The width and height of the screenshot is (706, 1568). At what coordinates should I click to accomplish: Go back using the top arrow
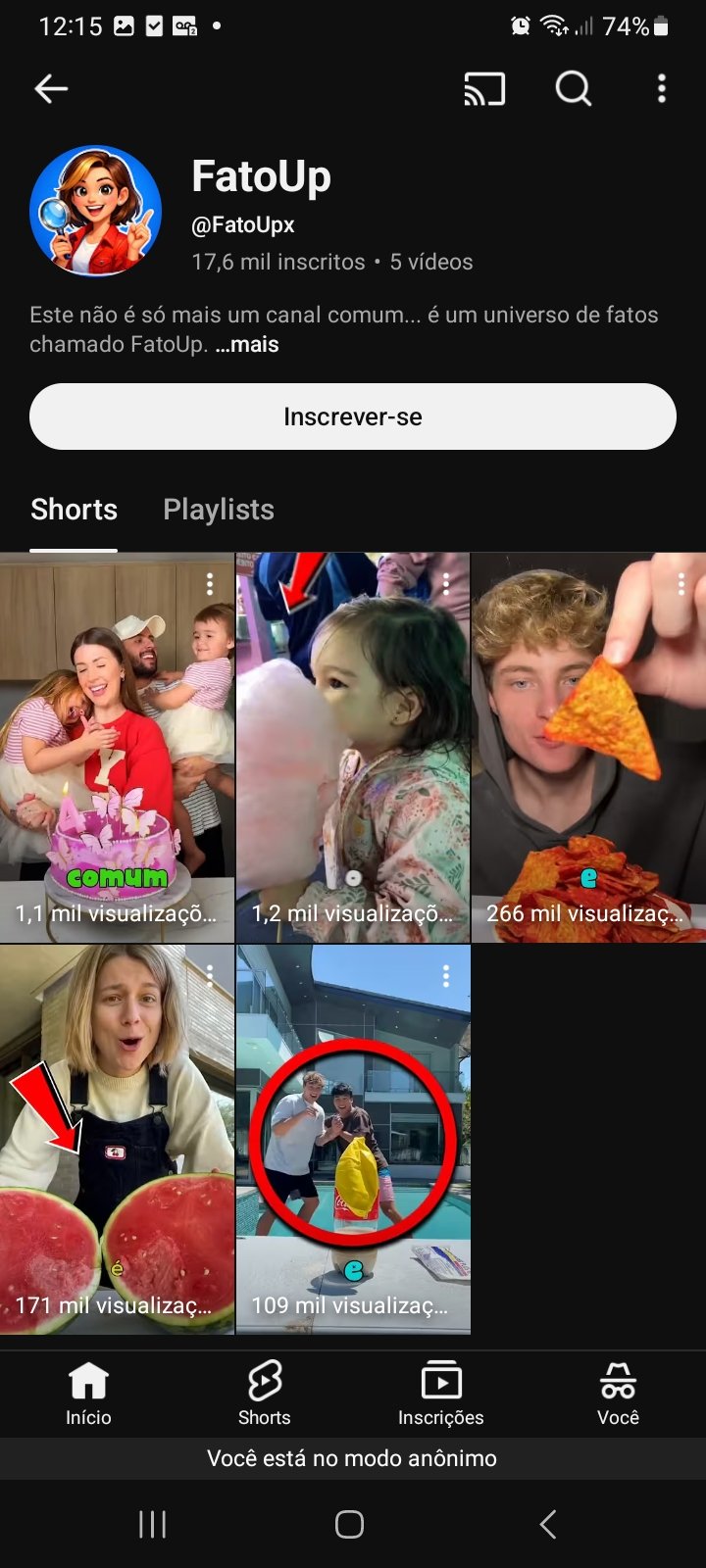(x=51, y=89)
